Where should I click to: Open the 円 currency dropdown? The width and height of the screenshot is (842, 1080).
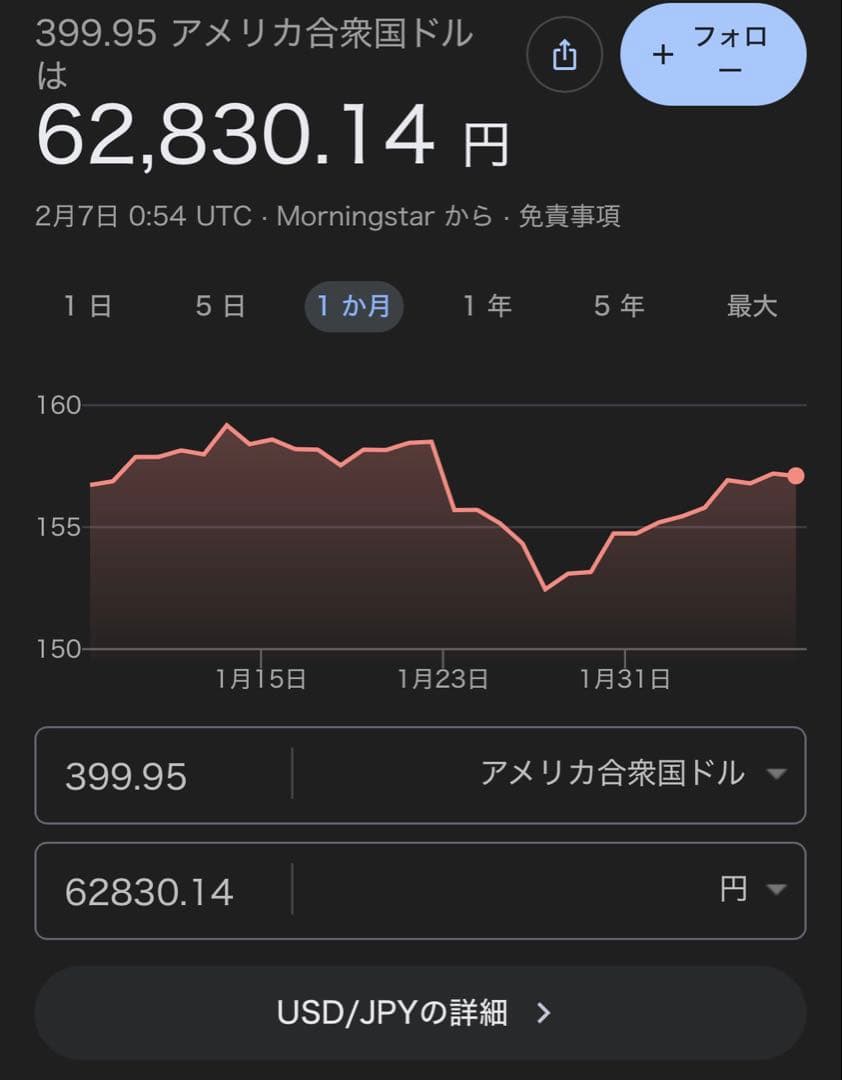point(752,890)
